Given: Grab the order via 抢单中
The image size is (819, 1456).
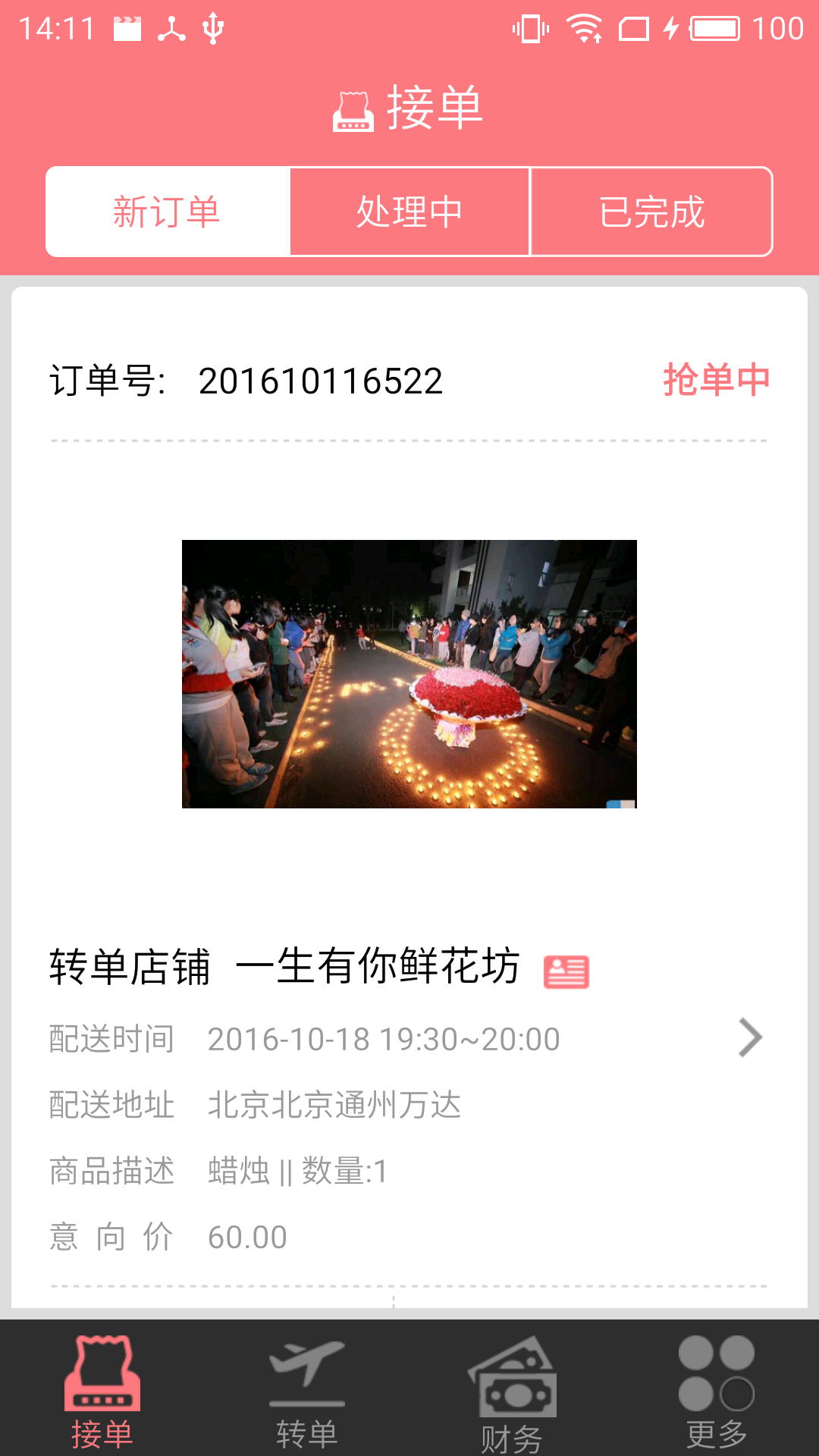Looking at the screenshot, I should [716, 380].
